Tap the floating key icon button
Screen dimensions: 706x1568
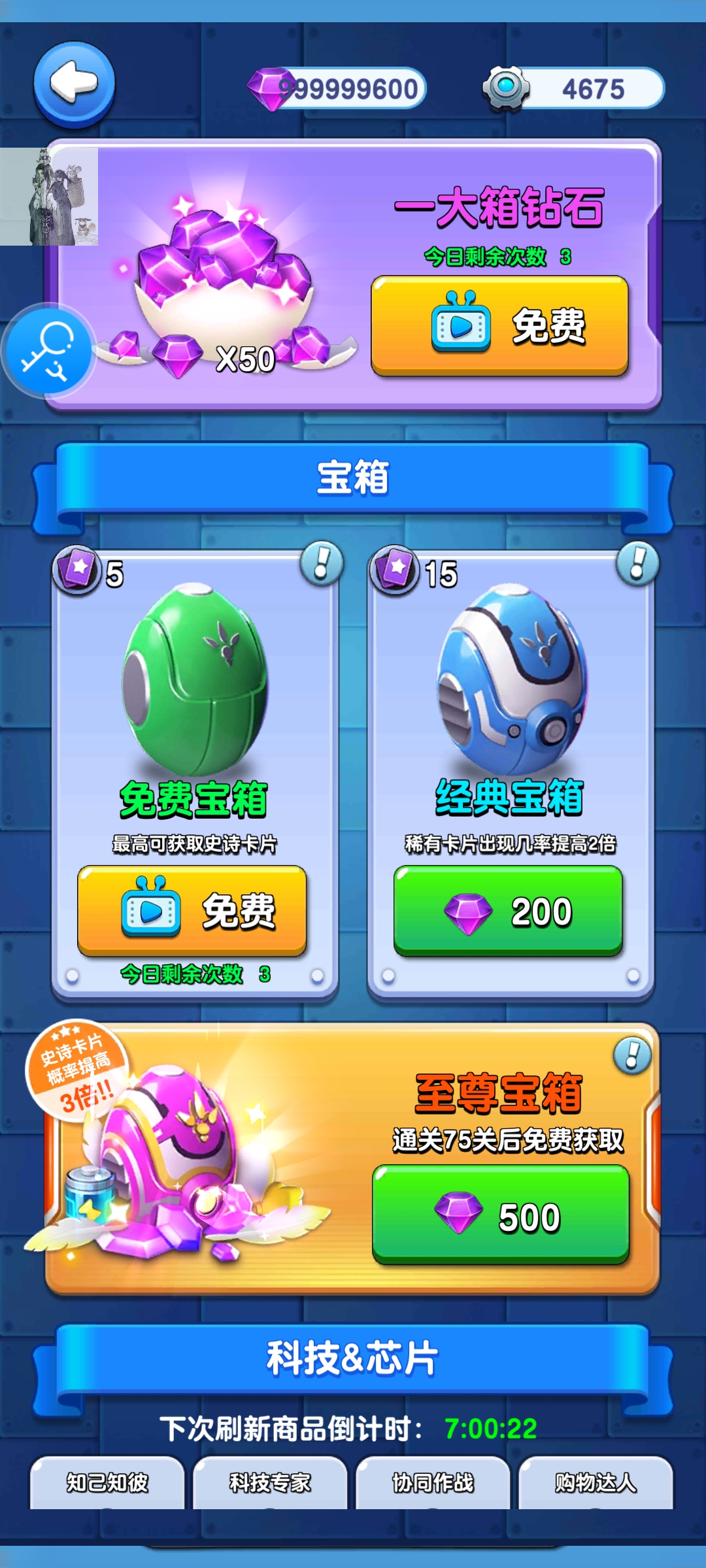(49, 351)
